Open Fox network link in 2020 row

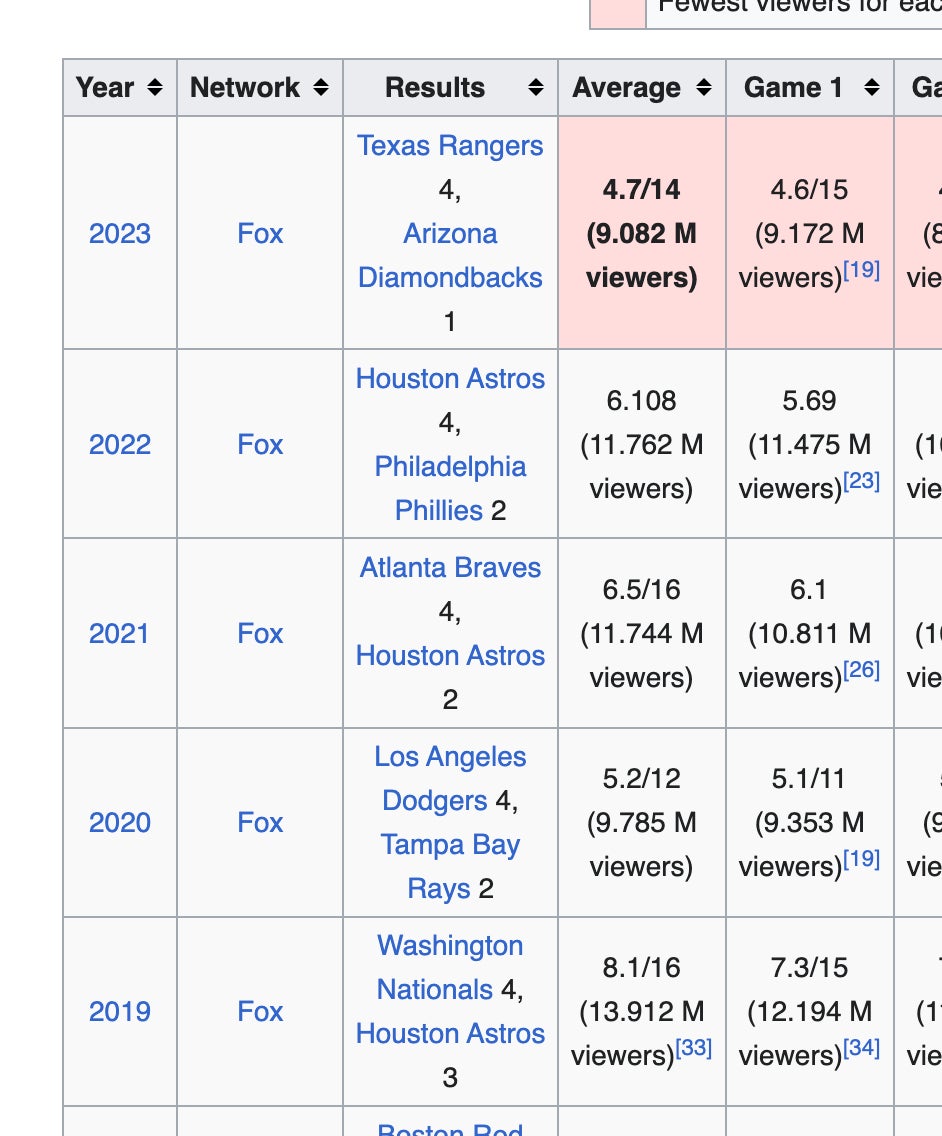click(260, 822)
